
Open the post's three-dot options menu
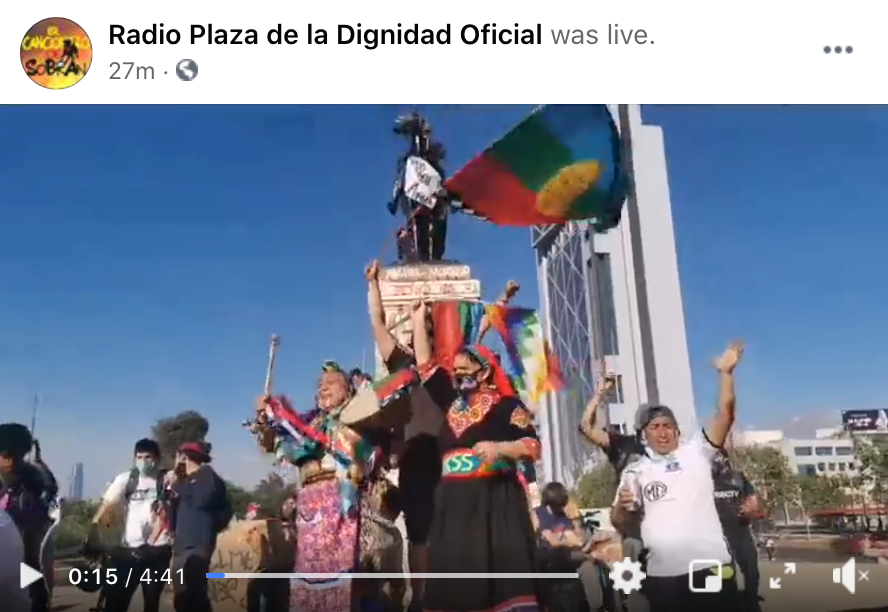(x=837, y=50)
